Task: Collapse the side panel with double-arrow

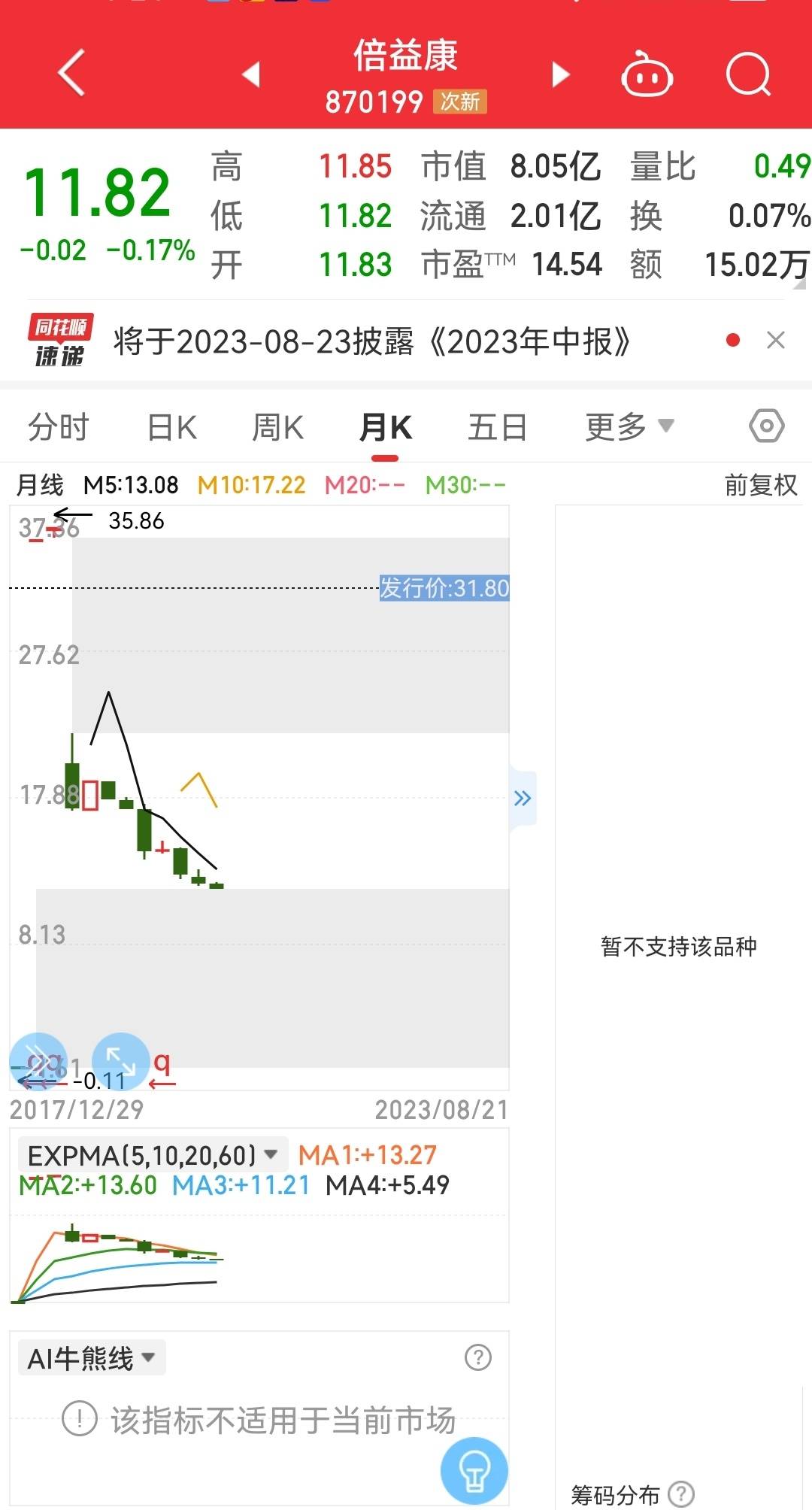Action: tap(523, 799)
